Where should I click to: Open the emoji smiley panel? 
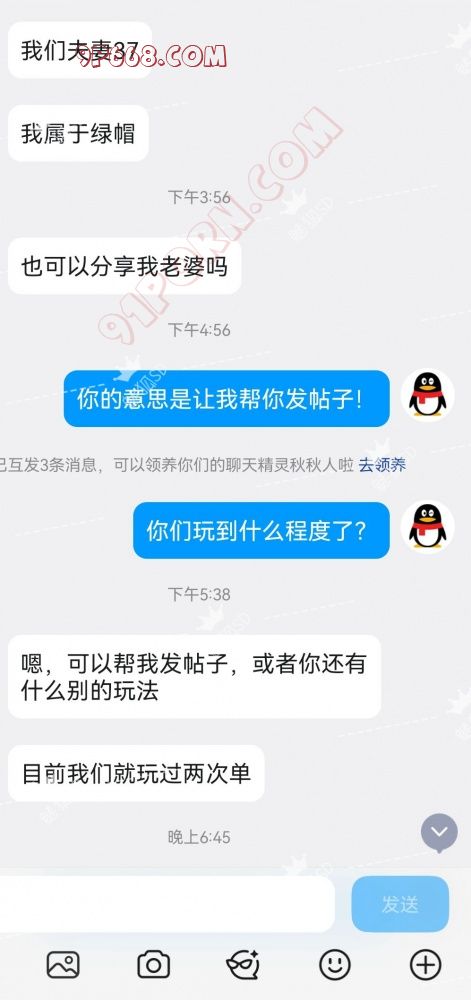(x=335, y=965)
